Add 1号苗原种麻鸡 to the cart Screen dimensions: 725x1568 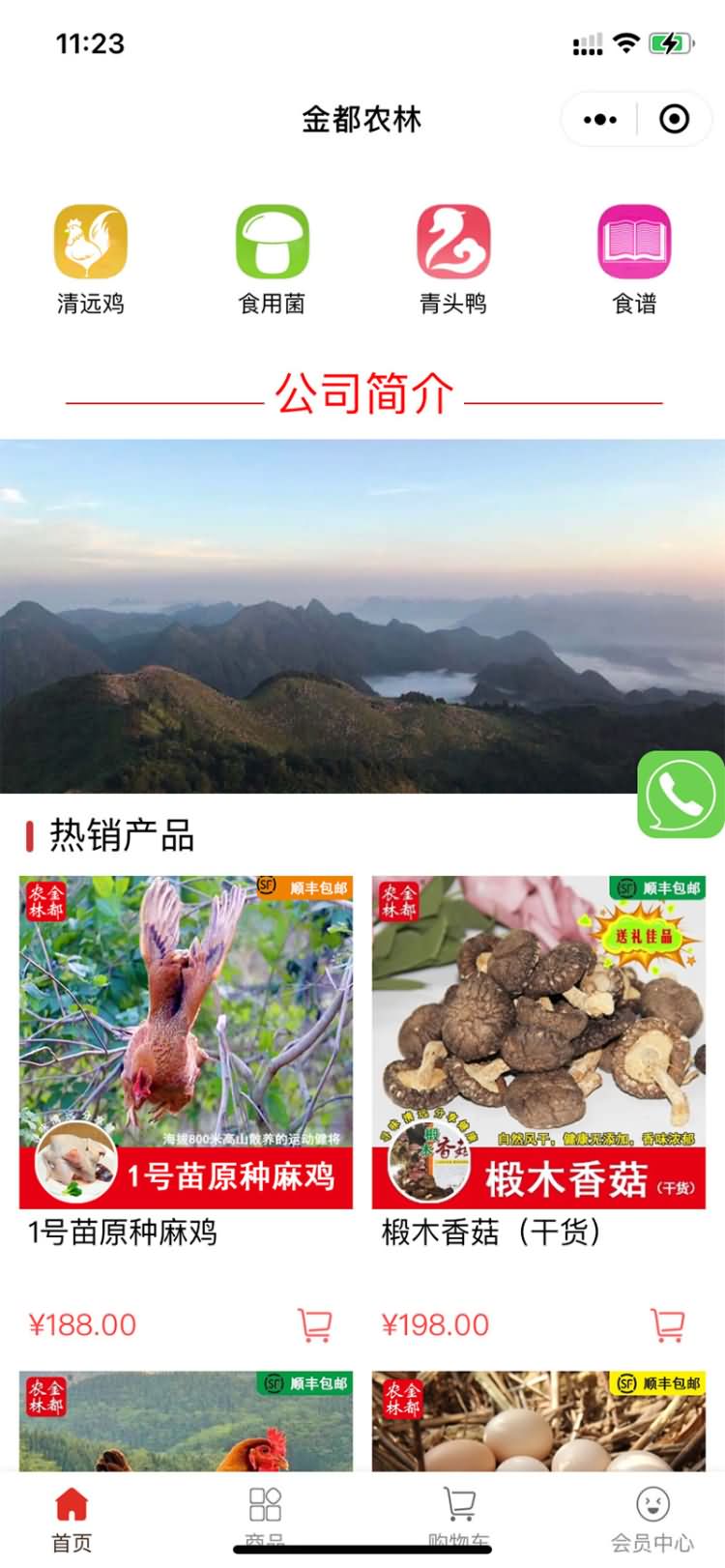(314, 1324)
